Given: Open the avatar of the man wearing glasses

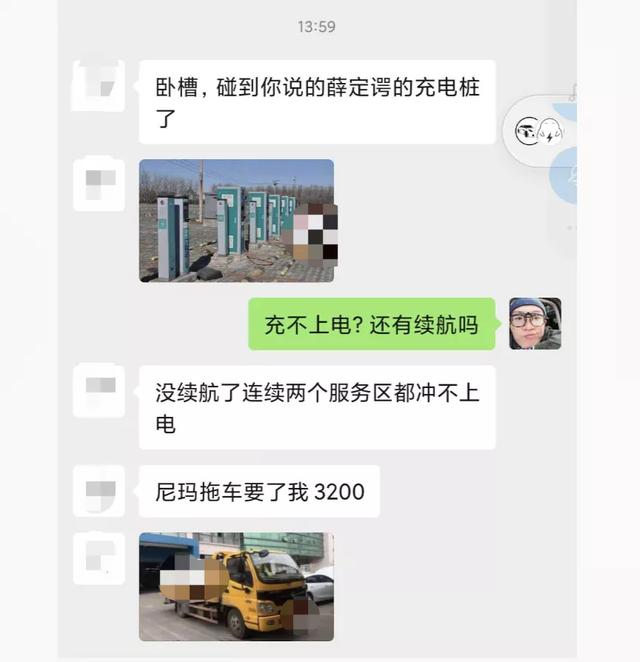Looking at the screenshot, I should pos(535,324).
